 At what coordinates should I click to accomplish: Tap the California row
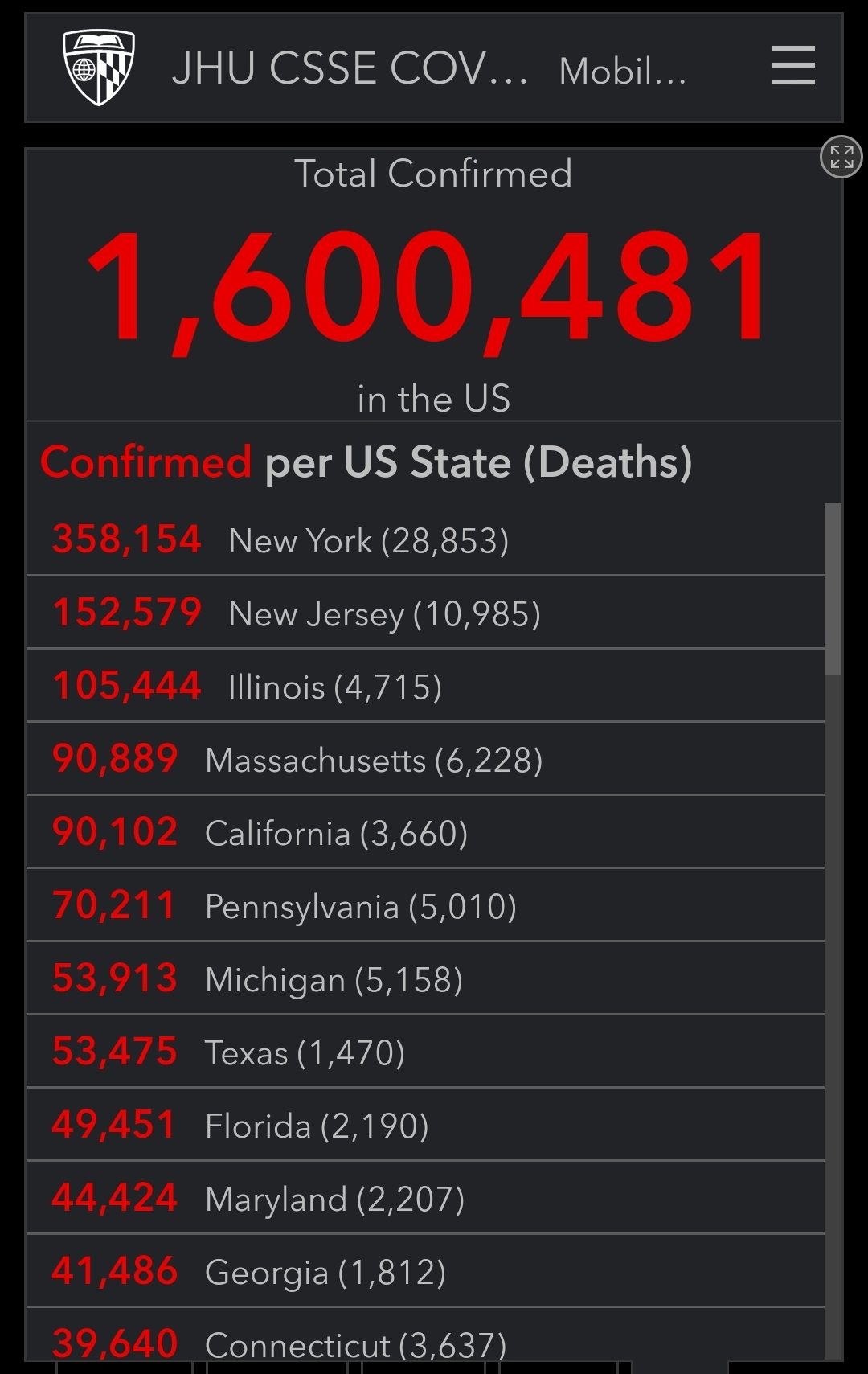425,832
